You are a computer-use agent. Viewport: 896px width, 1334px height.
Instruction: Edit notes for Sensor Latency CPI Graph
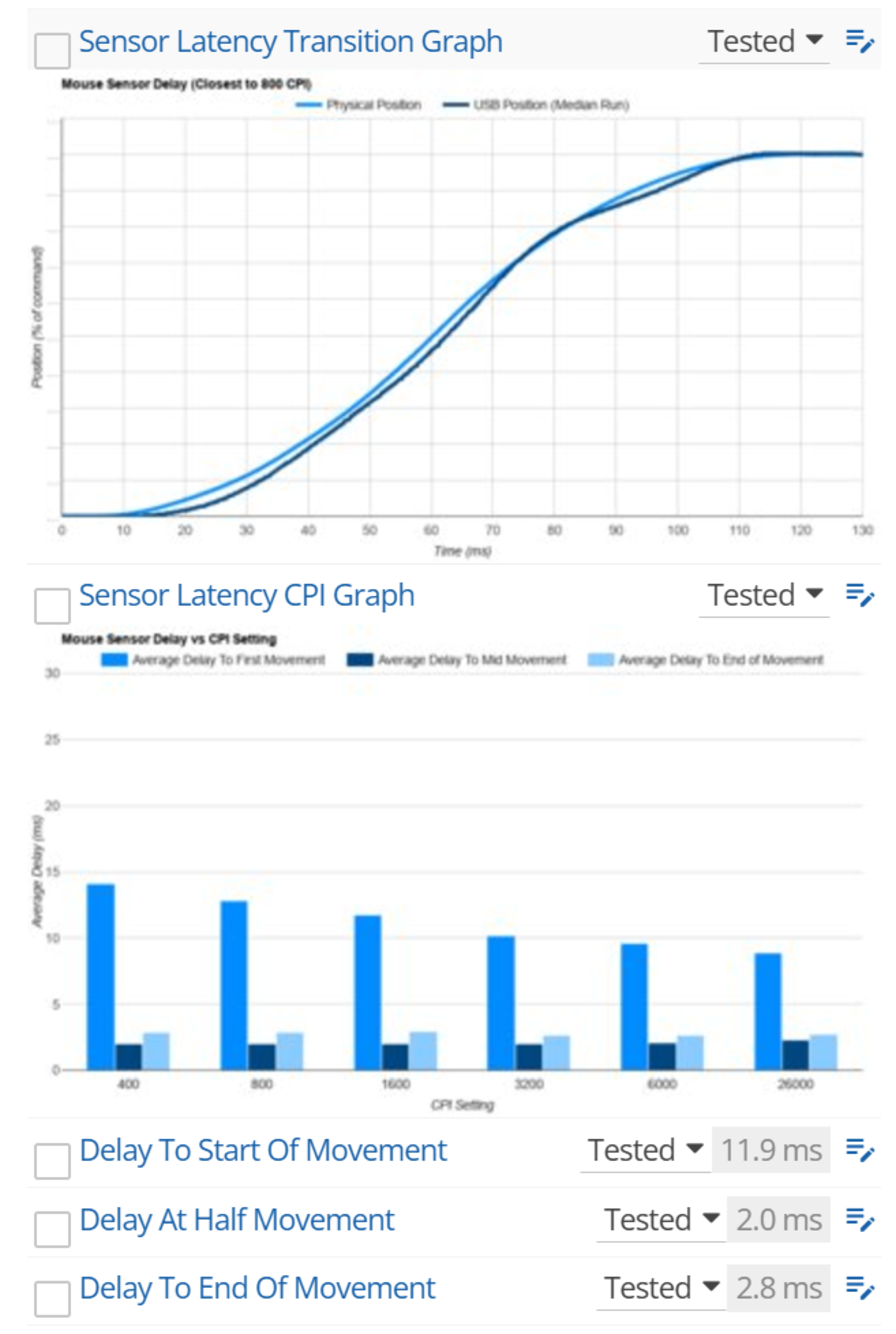pos(859,596)
